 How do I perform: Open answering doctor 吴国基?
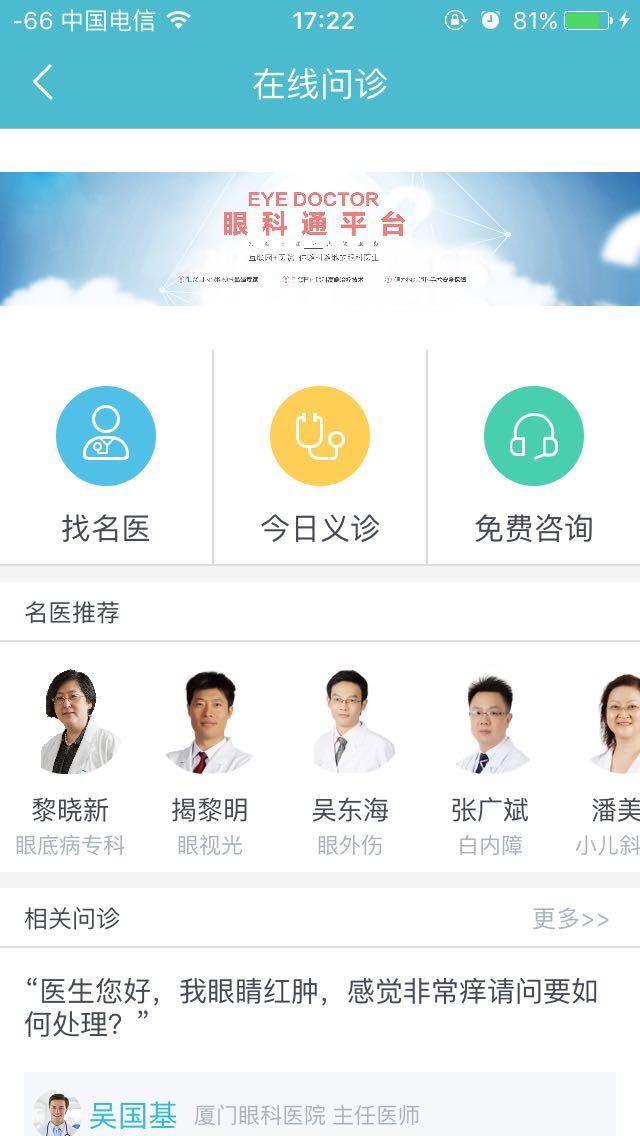coord(132,1114)
